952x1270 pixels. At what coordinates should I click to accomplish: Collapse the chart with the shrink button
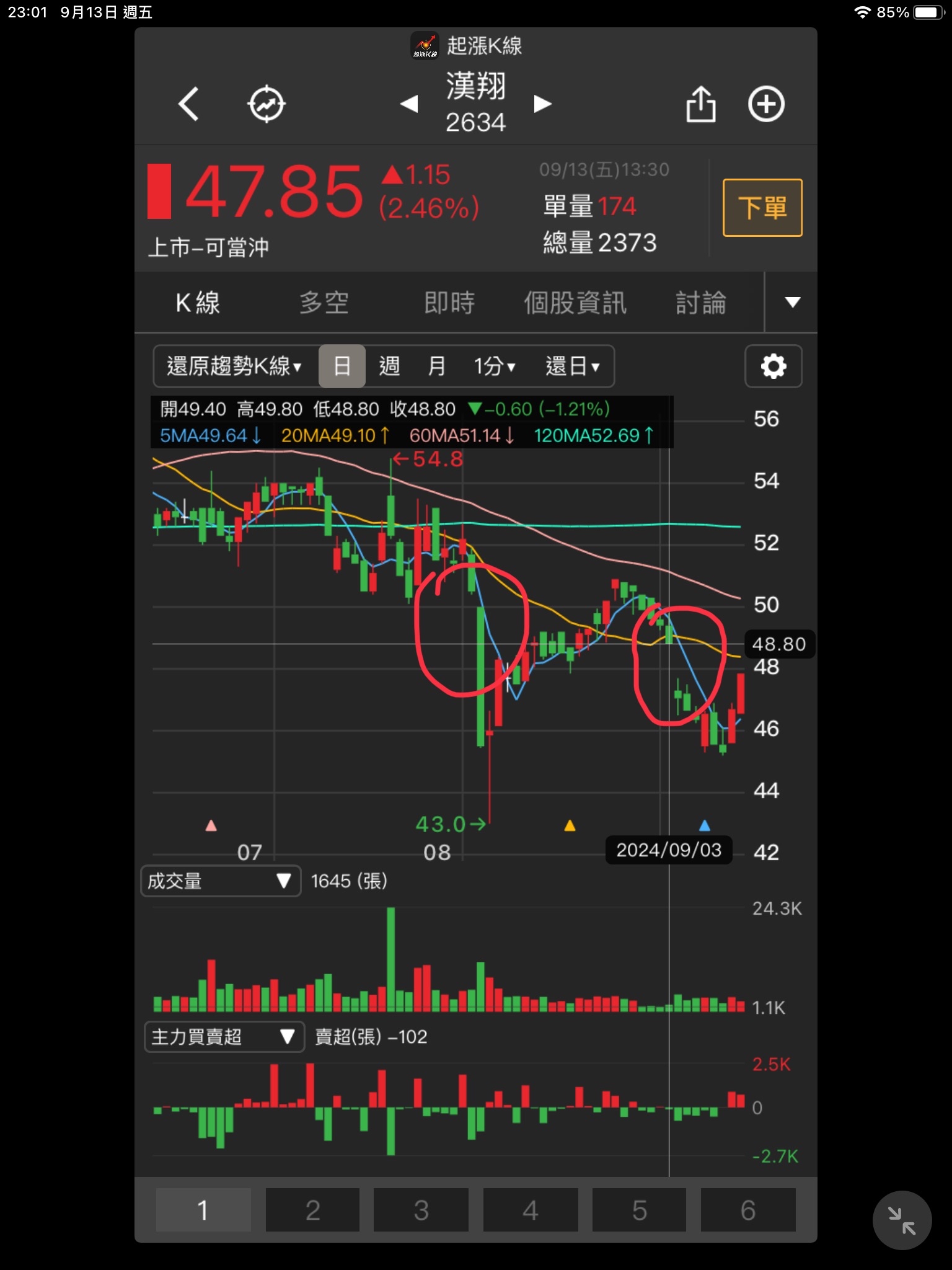click(902, 1220)
